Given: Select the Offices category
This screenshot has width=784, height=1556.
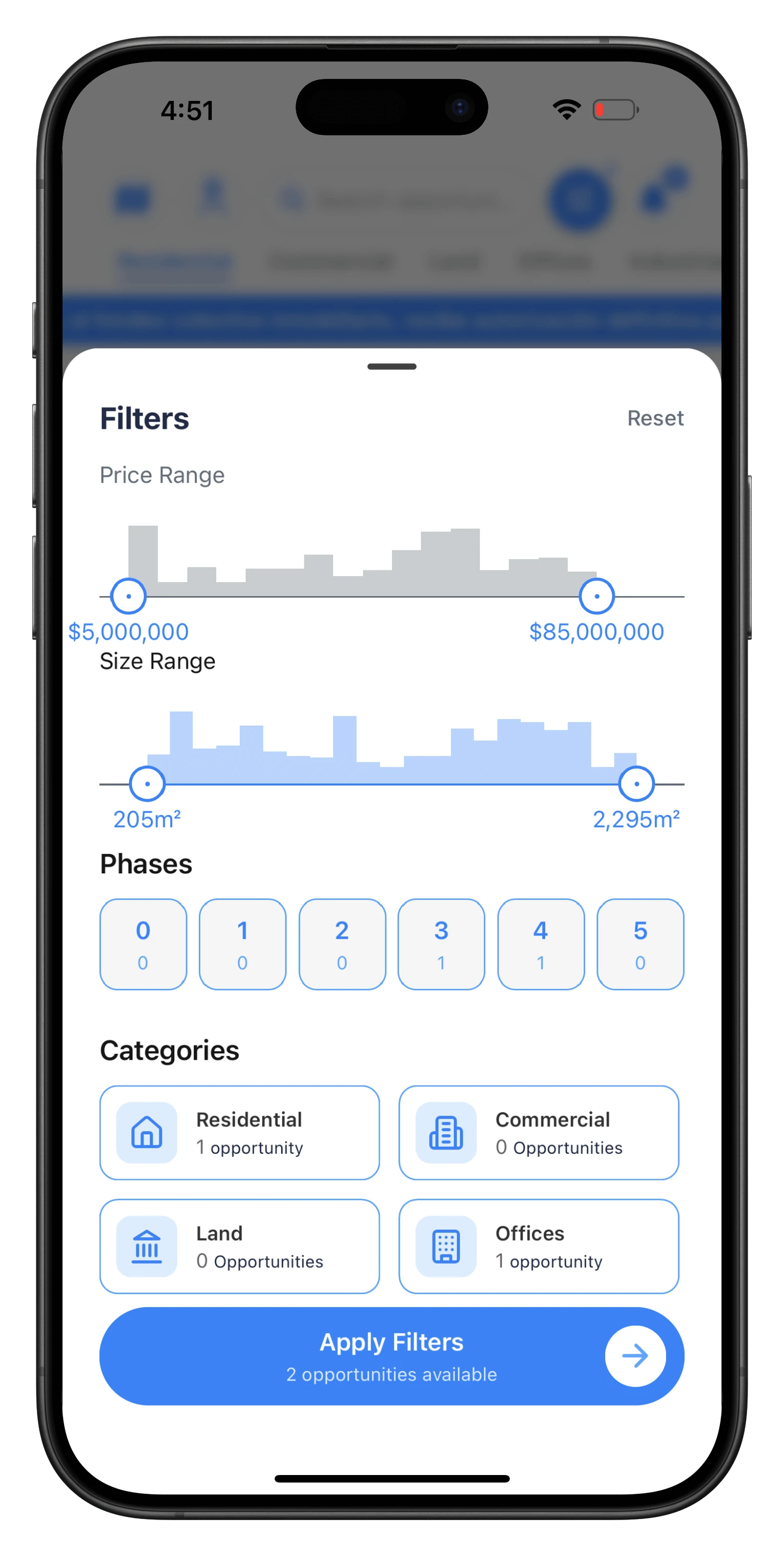Looking at the screenshot, I should click(539, 1246).
